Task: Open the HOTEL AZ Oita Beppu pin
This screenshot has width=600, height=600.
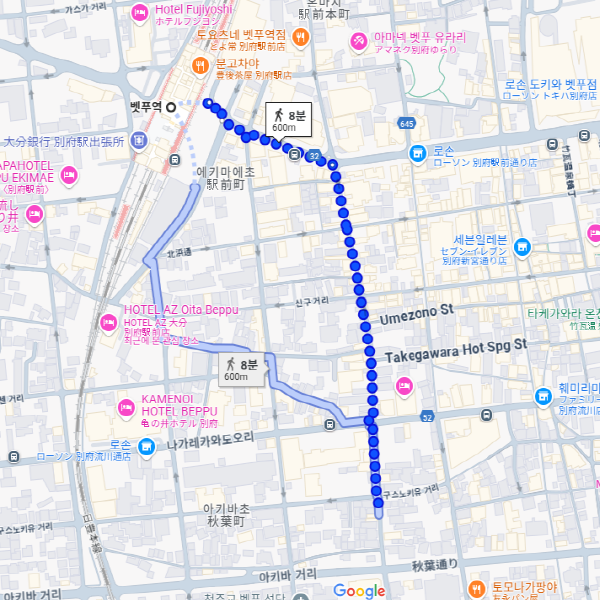Action: pyautogui.click(x=108, y=321)
